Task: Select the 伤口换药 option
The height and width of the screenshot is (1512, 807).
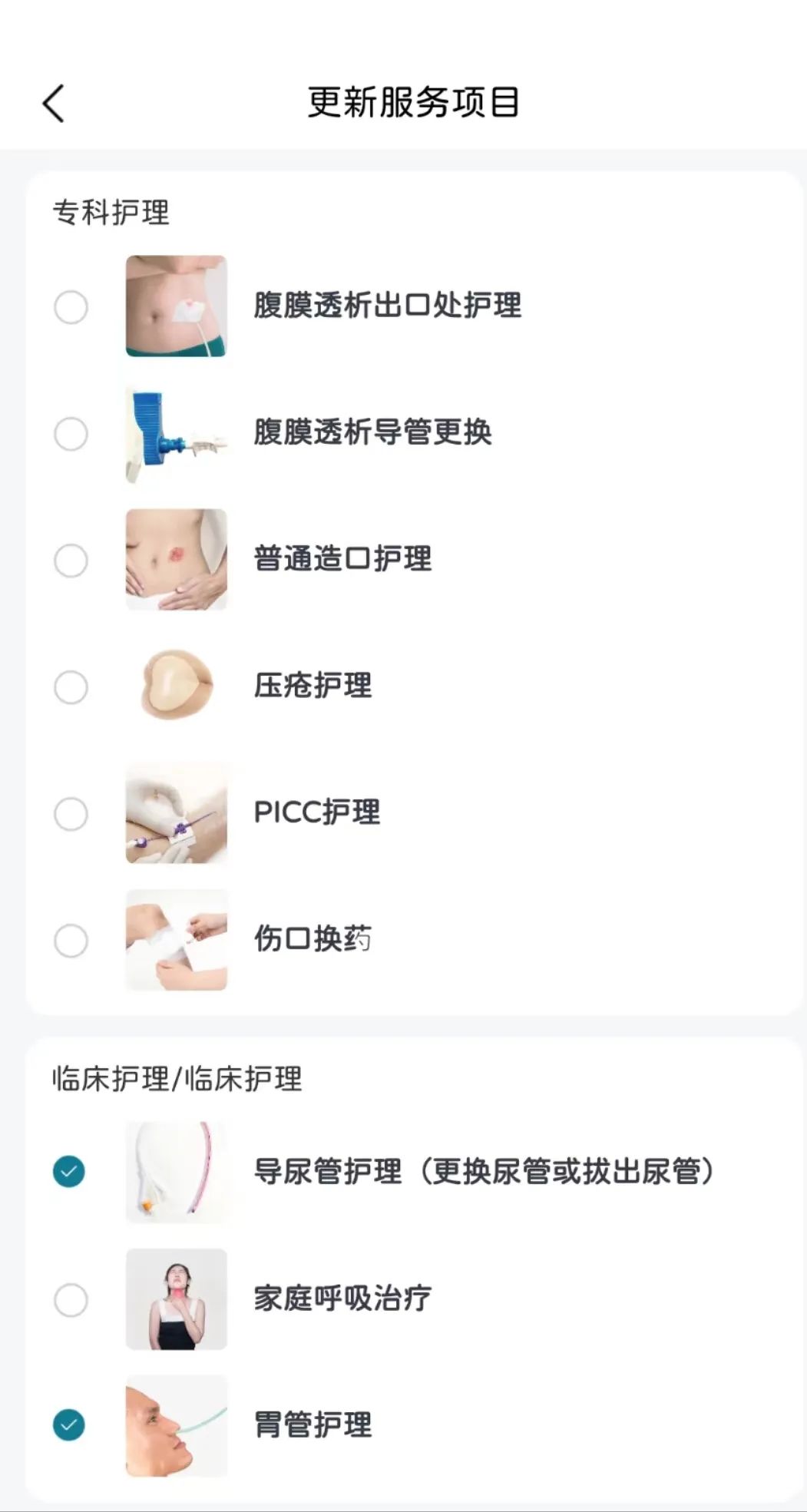Action: [71, 941]
